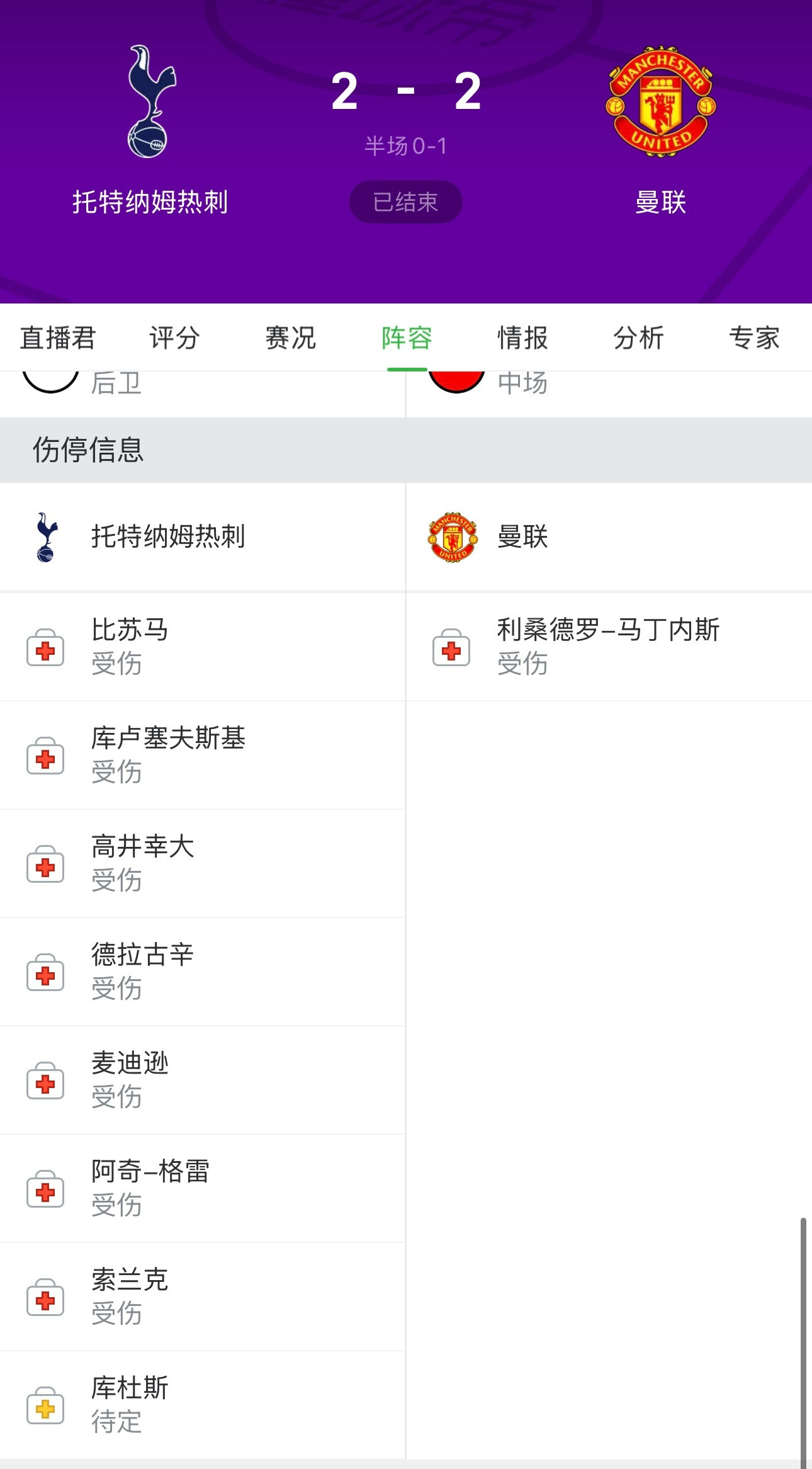Switch to the 直播君 tab
Viewport: 812px width, 1469px height.
pos(58,338)
